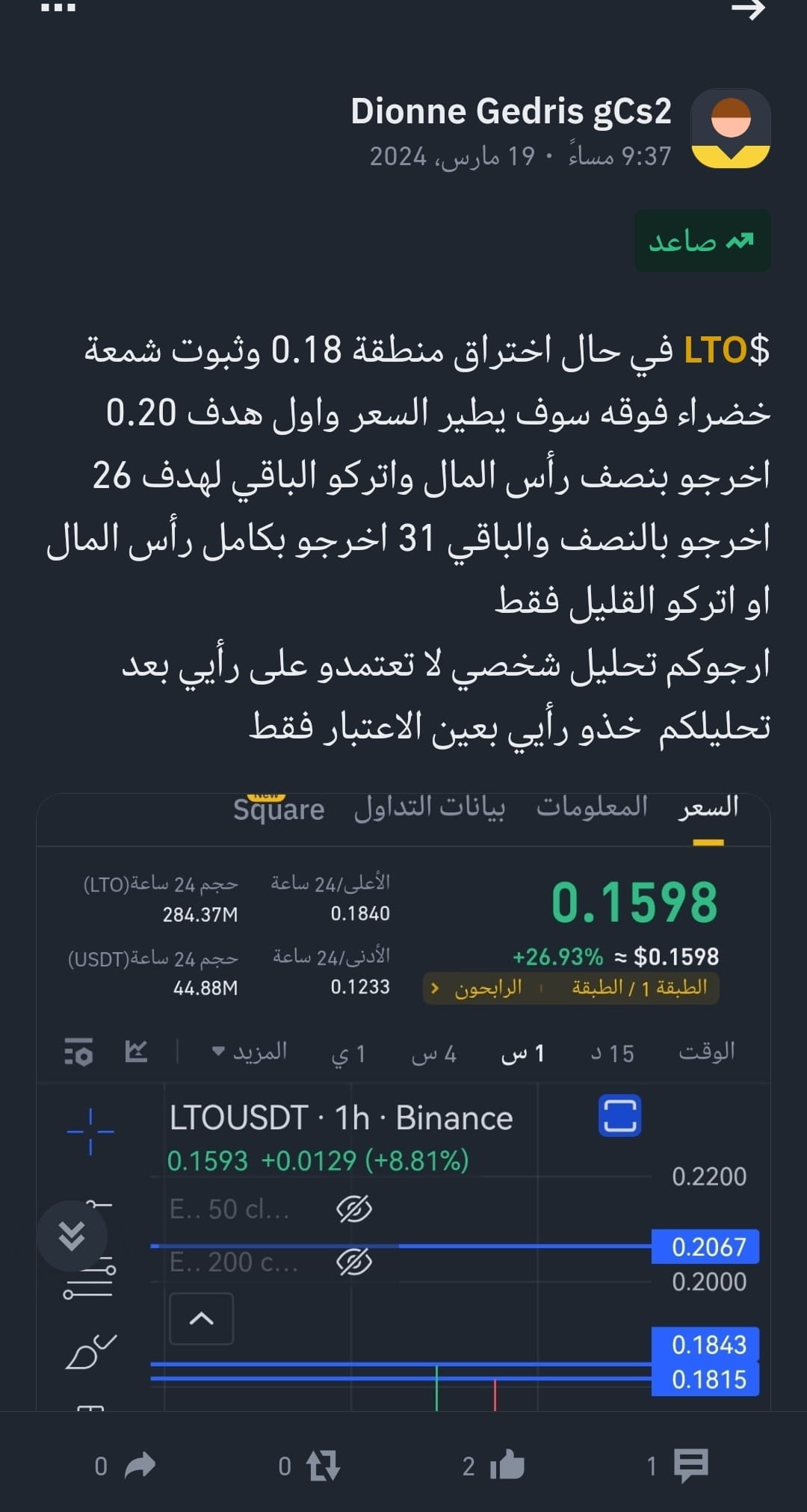
Task: Open the المزيد timeframe dropdown
Action: pos(247,1052)
